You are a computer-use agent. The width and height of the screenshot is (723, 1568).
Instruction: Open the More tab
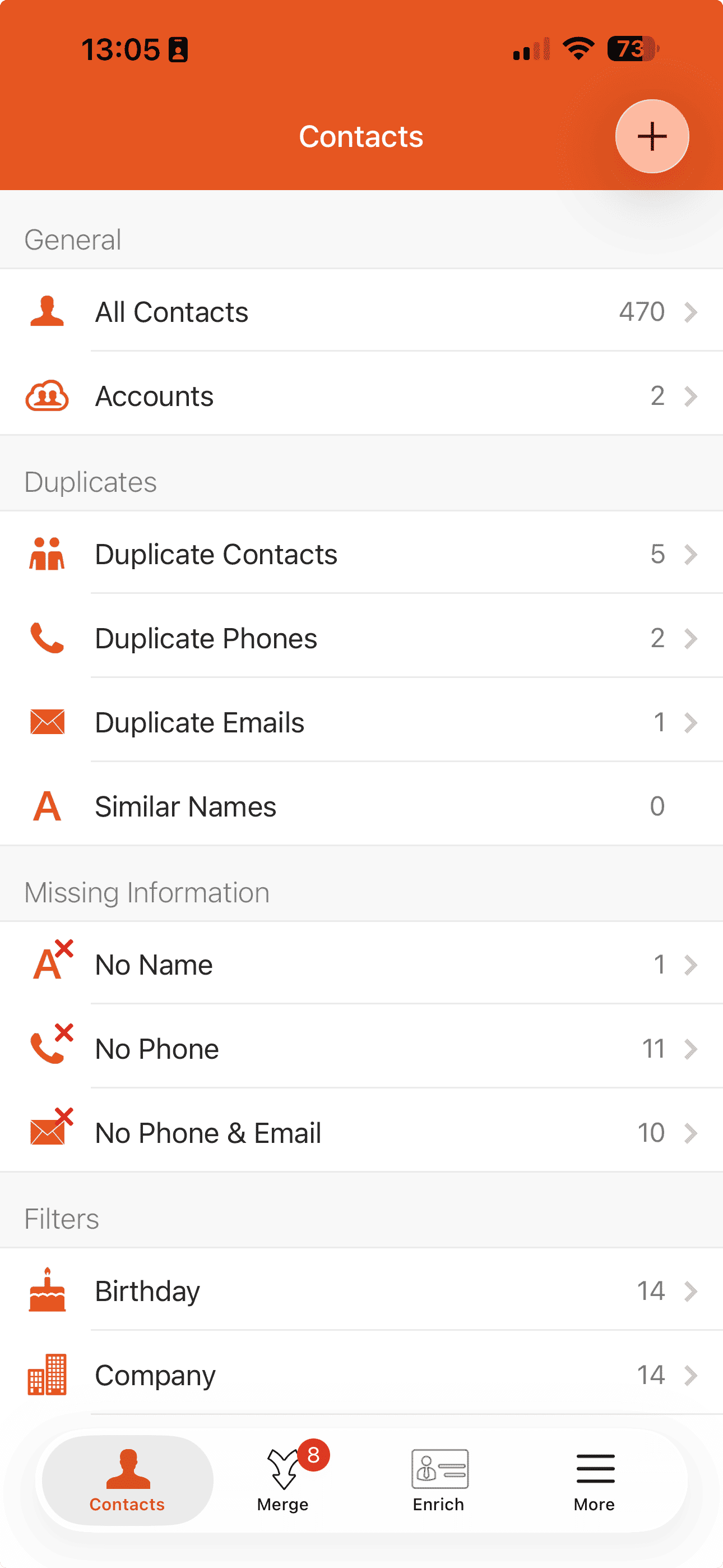pos(595,1481)
